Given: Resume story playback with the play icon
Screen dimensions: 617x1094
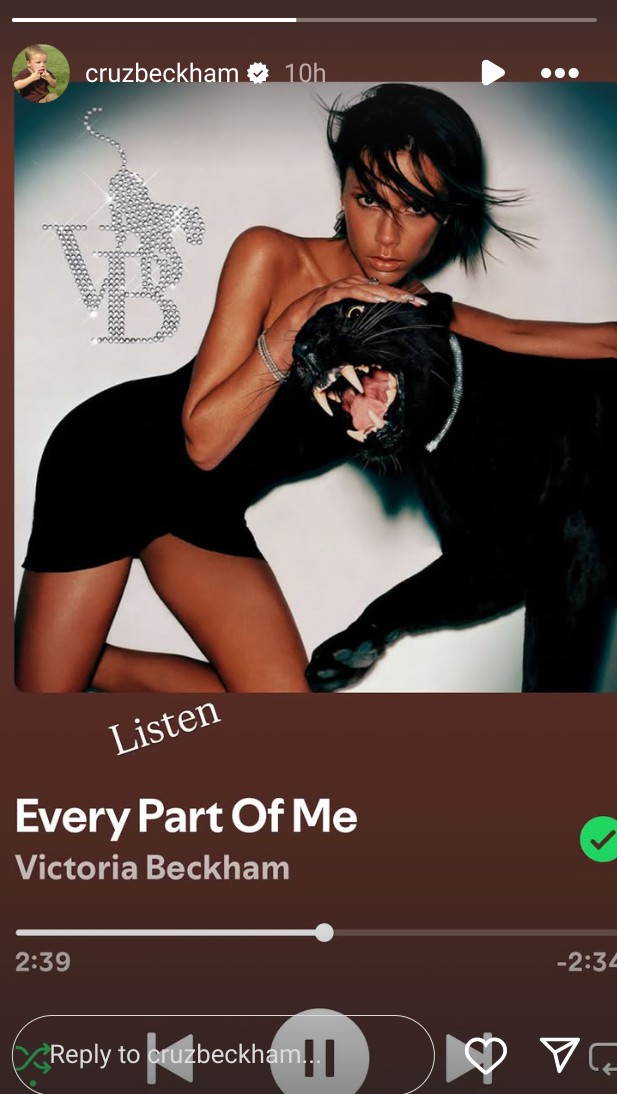Looking at the screenshot, I should point(491,72).
